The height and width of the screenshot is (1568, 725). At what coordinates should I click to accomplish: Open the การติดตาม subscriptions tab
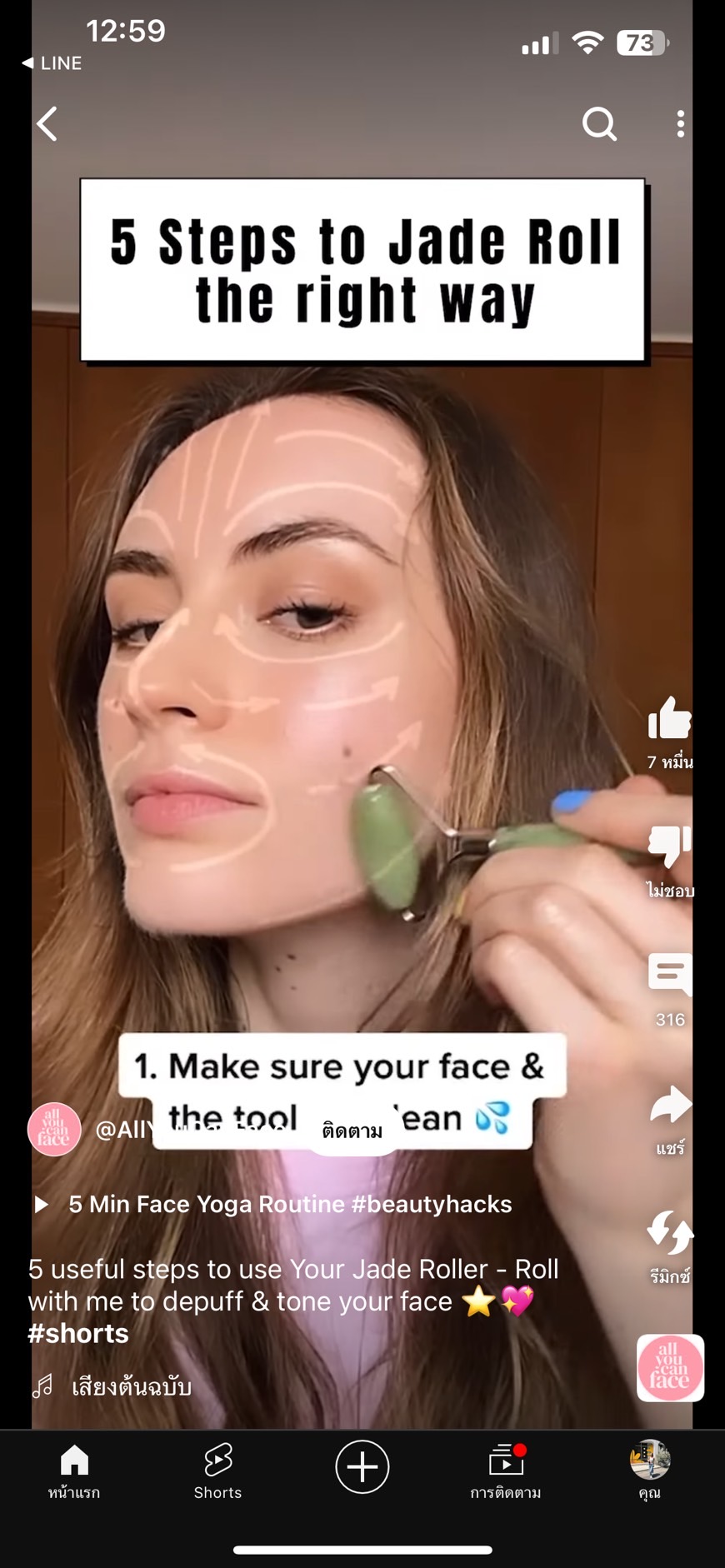tap(506, 1471)
